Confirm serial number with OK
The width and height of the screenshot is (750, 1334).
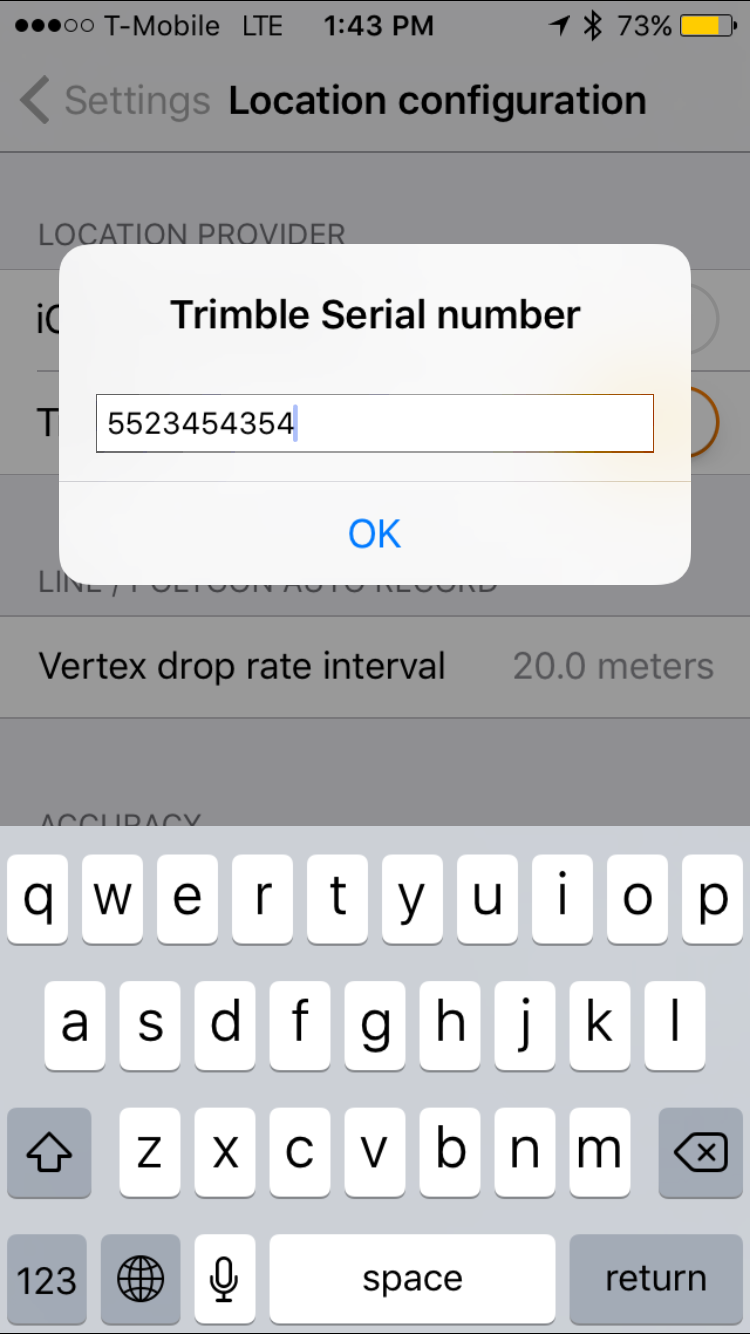pos(375,533)
